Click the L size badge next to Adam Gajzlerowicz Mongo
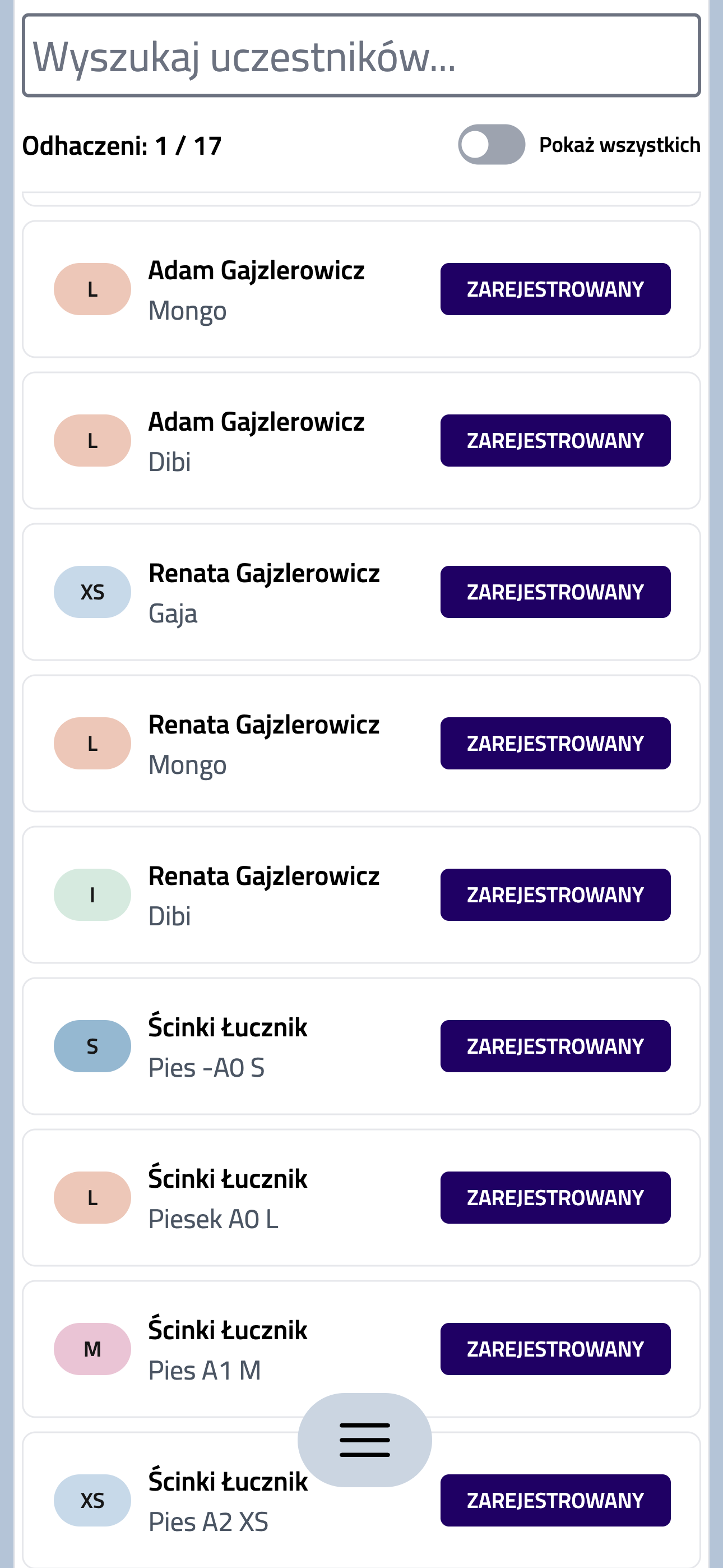723x1568 pixels. [x=92, y=288]
